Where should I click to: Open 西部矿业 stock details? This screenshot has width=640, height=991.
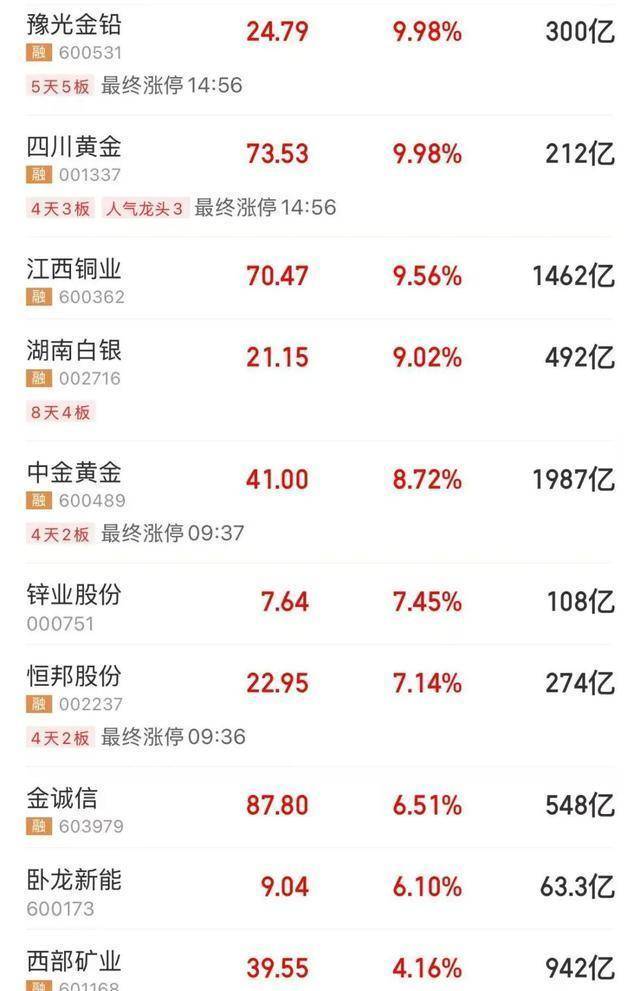click(74, 964)
